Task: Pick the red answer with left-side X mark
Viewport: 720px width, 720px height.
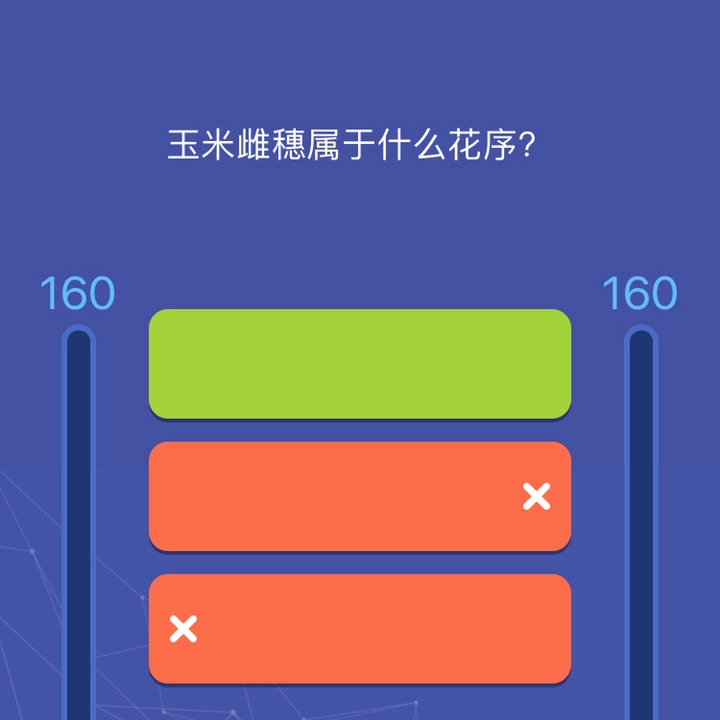Action: 360,628
